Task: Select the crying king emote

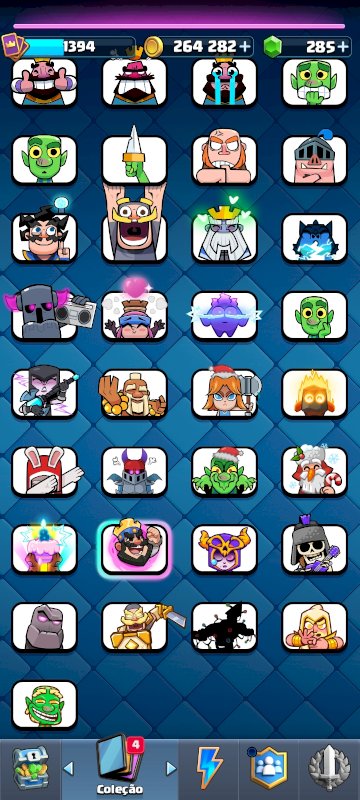Action: click(224, 82)
